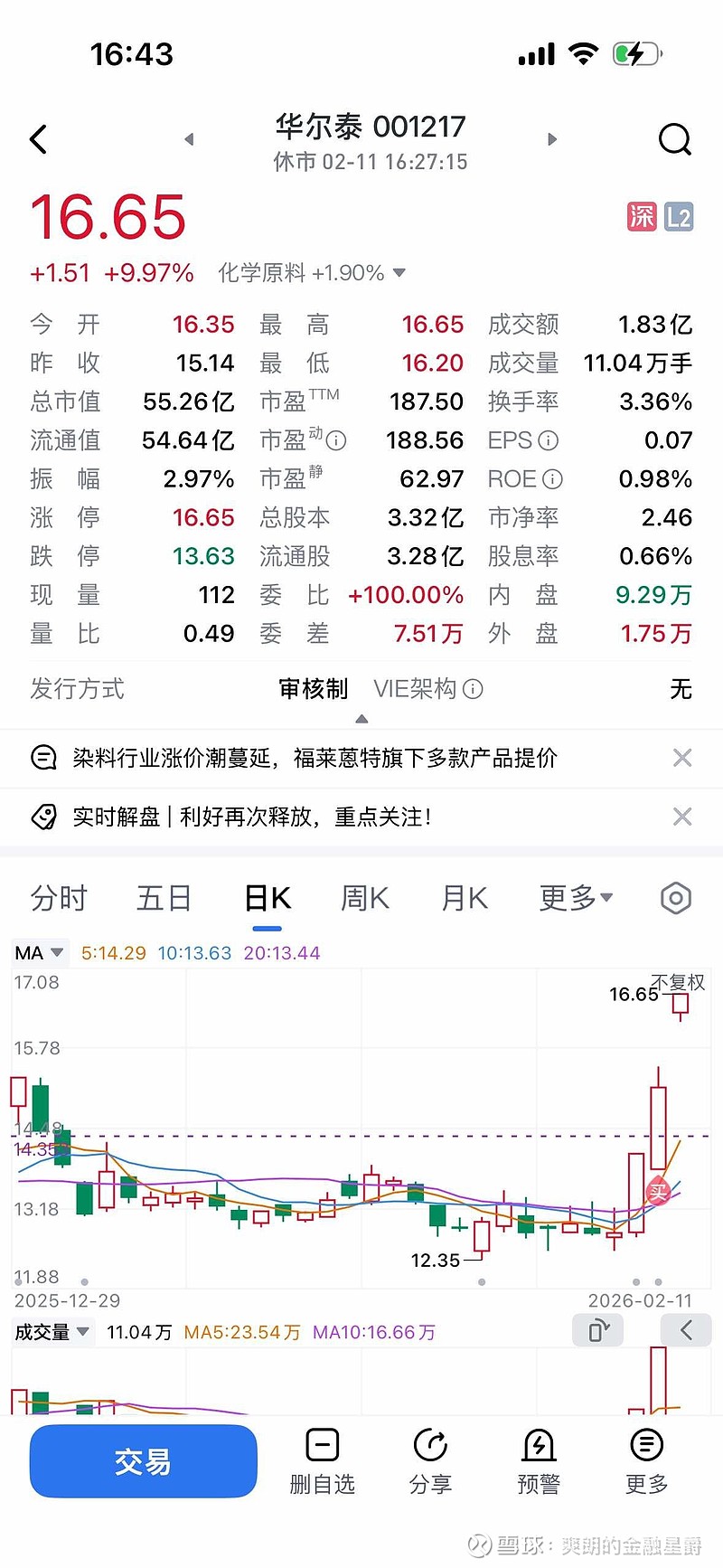Switch to the 五日 chart tab
Viewport: 723px width, 1568px height.
point(164,899)
